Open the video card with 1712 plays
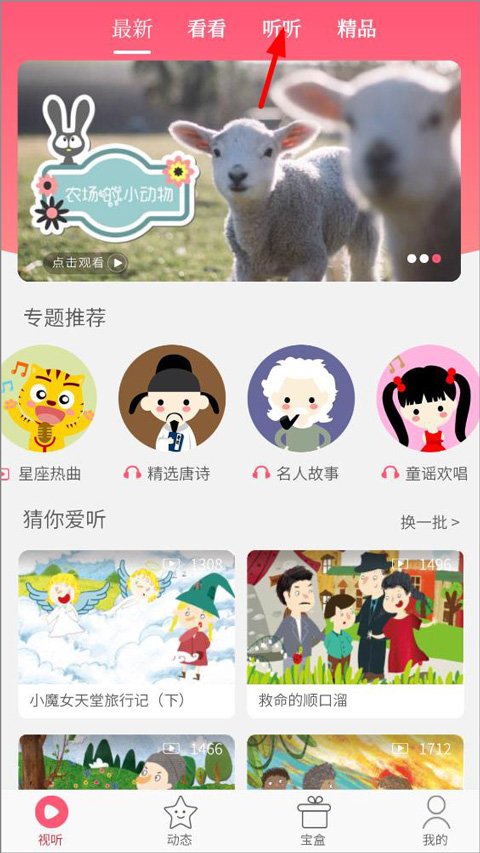 click(355, 762)
